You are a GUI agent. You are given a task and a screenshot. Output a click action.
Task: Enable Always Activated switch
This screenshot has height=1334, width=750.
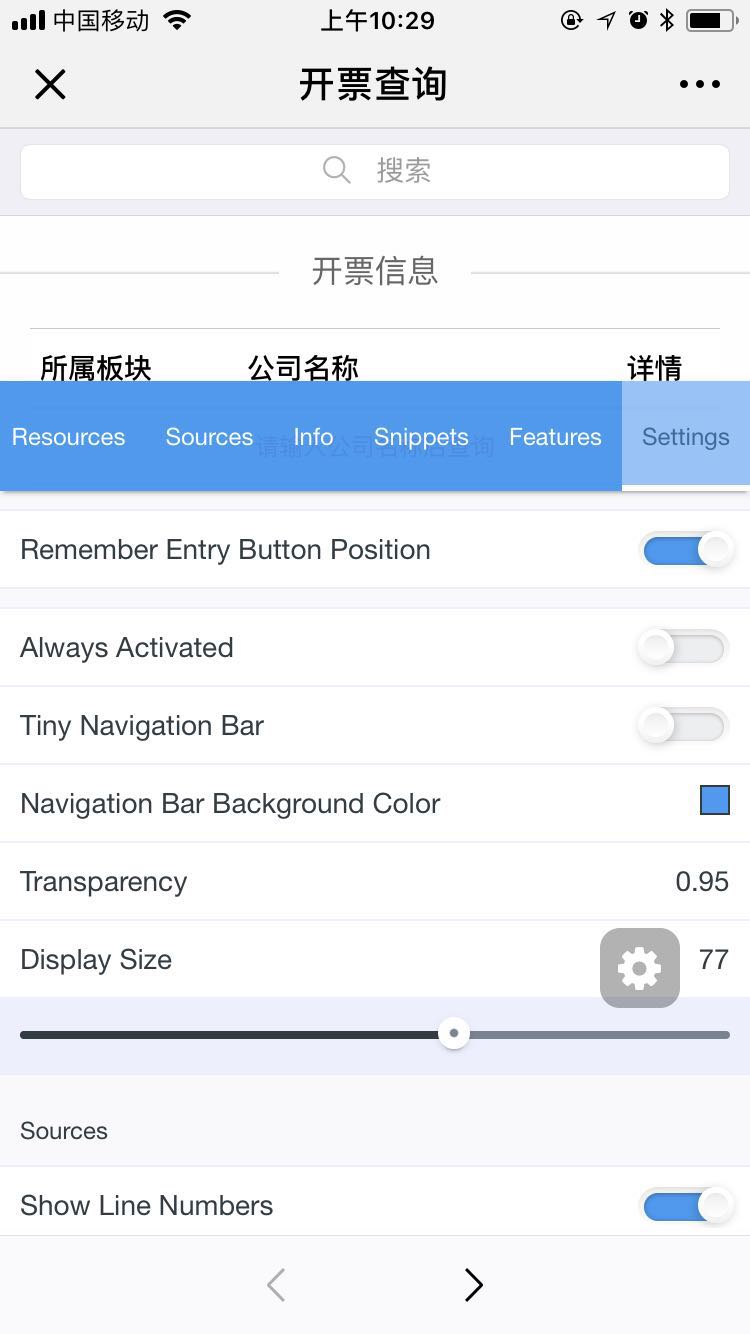[x=682, y=648]
